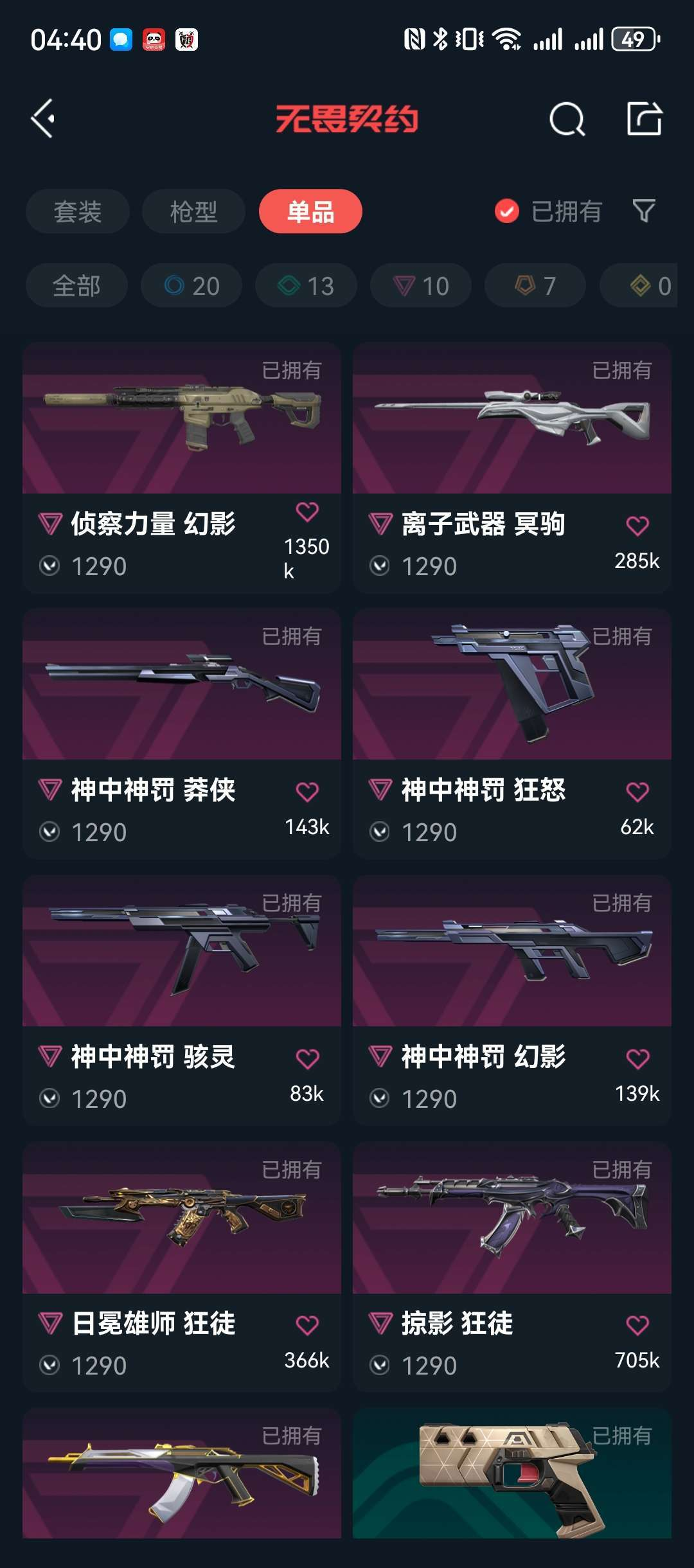The image size is (694, 1568).
Task: Like the 日冕雄师 狂徒 skin
Action: coord(307,1325)
